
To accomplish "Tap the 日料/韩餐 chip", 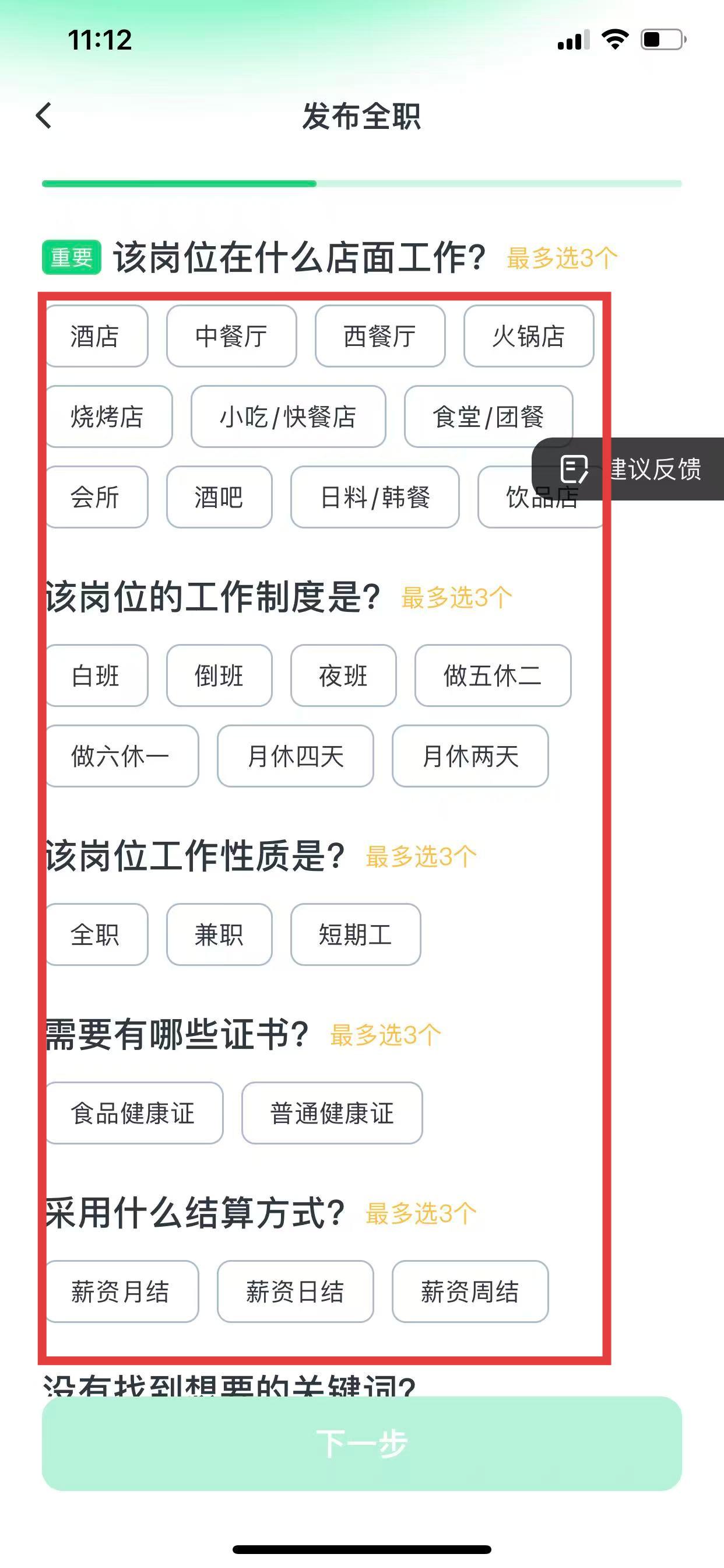I will pyautogui.click(x=375, y=498).
